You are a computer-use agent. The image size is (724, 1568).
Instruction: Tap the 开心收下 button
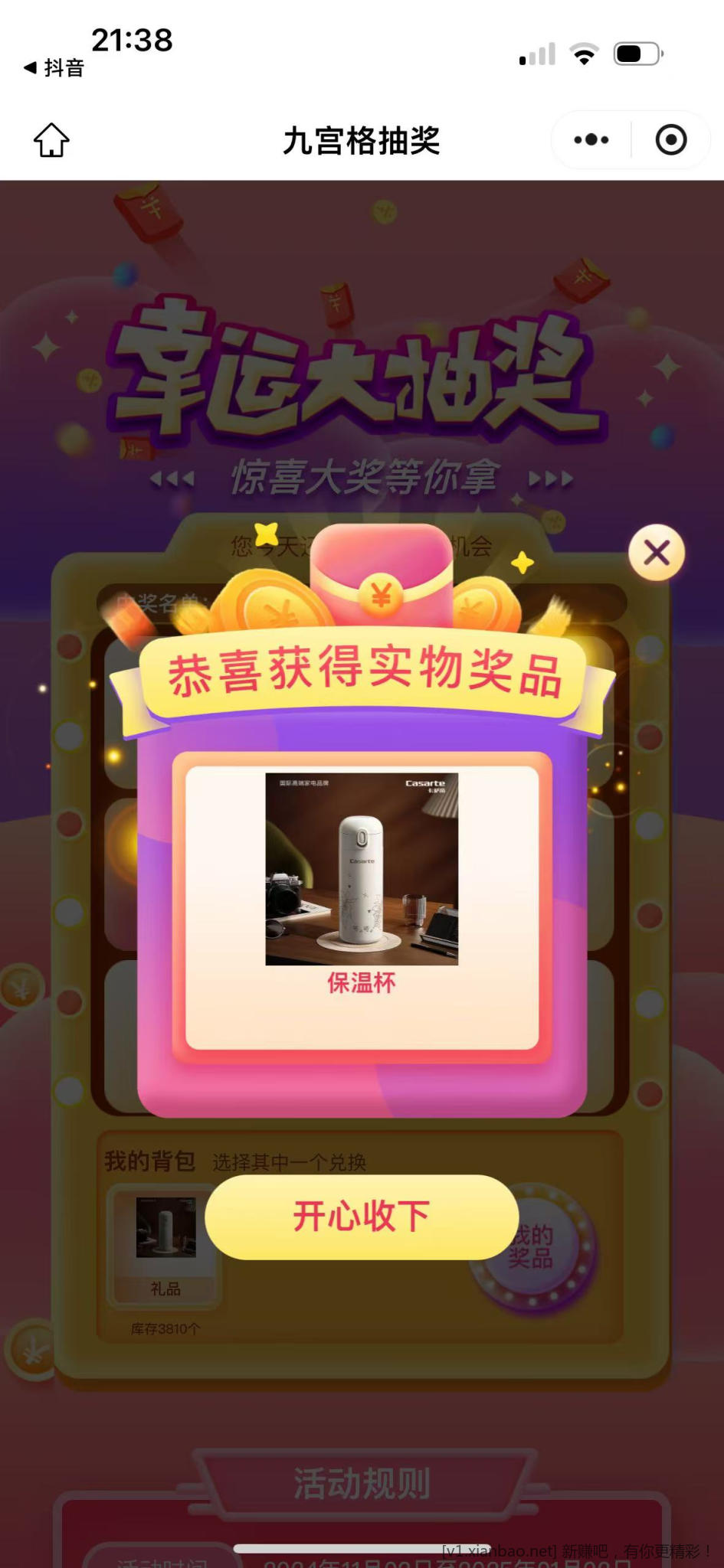click(x=362, y=1217)
